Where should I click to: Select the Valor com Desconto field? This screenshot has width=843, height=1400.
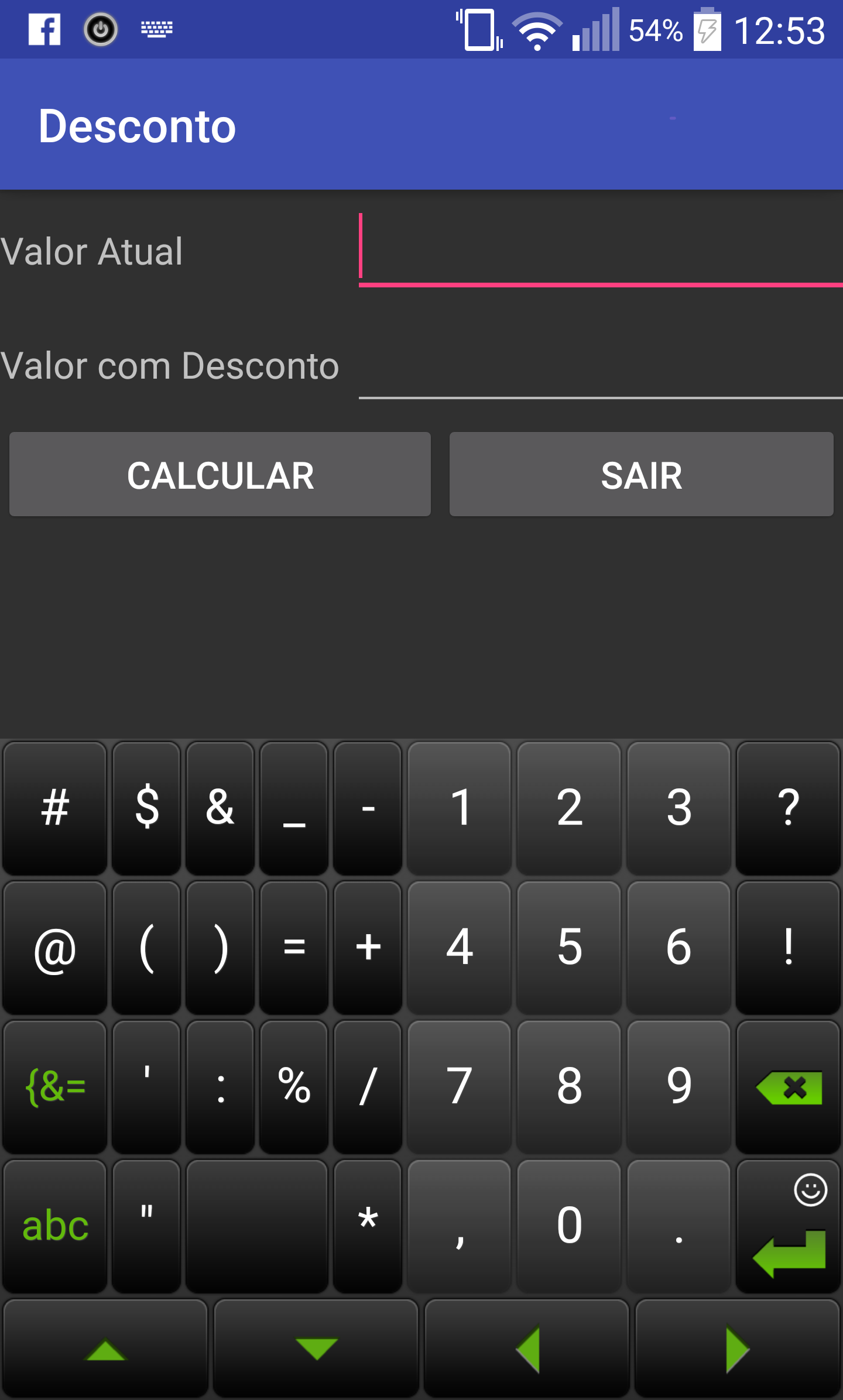point(600,368)
